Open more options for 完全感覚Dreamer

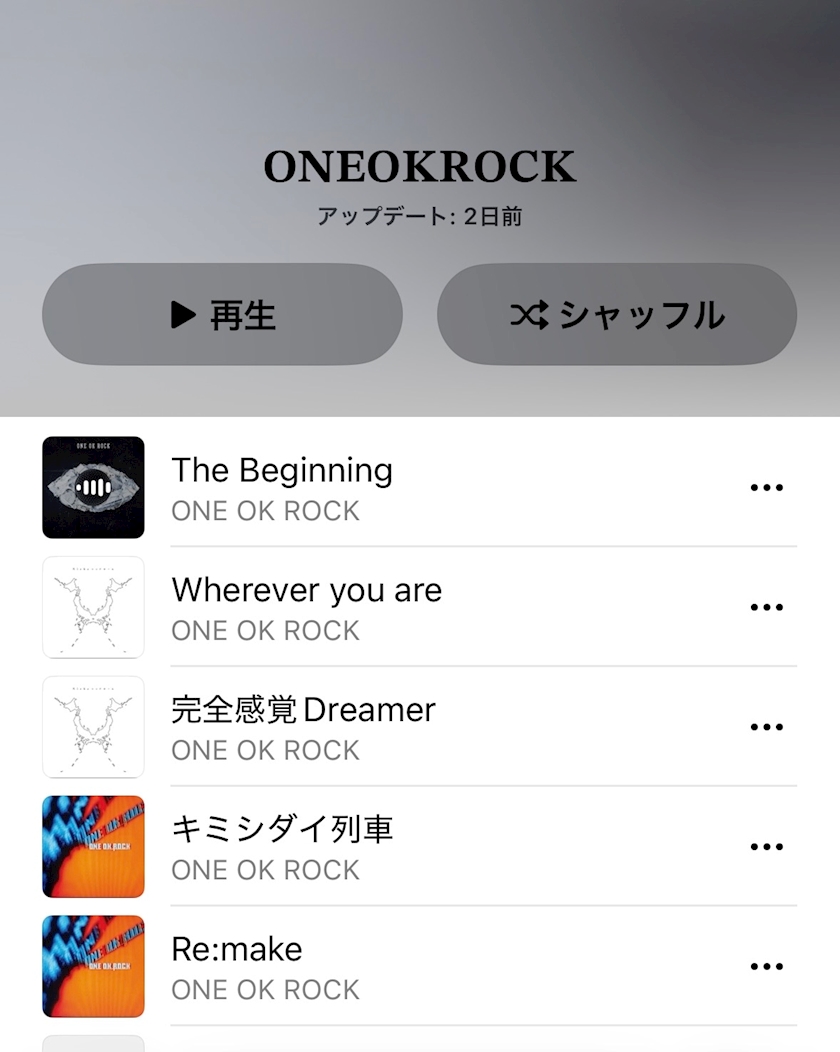click(x=766, y=727)
